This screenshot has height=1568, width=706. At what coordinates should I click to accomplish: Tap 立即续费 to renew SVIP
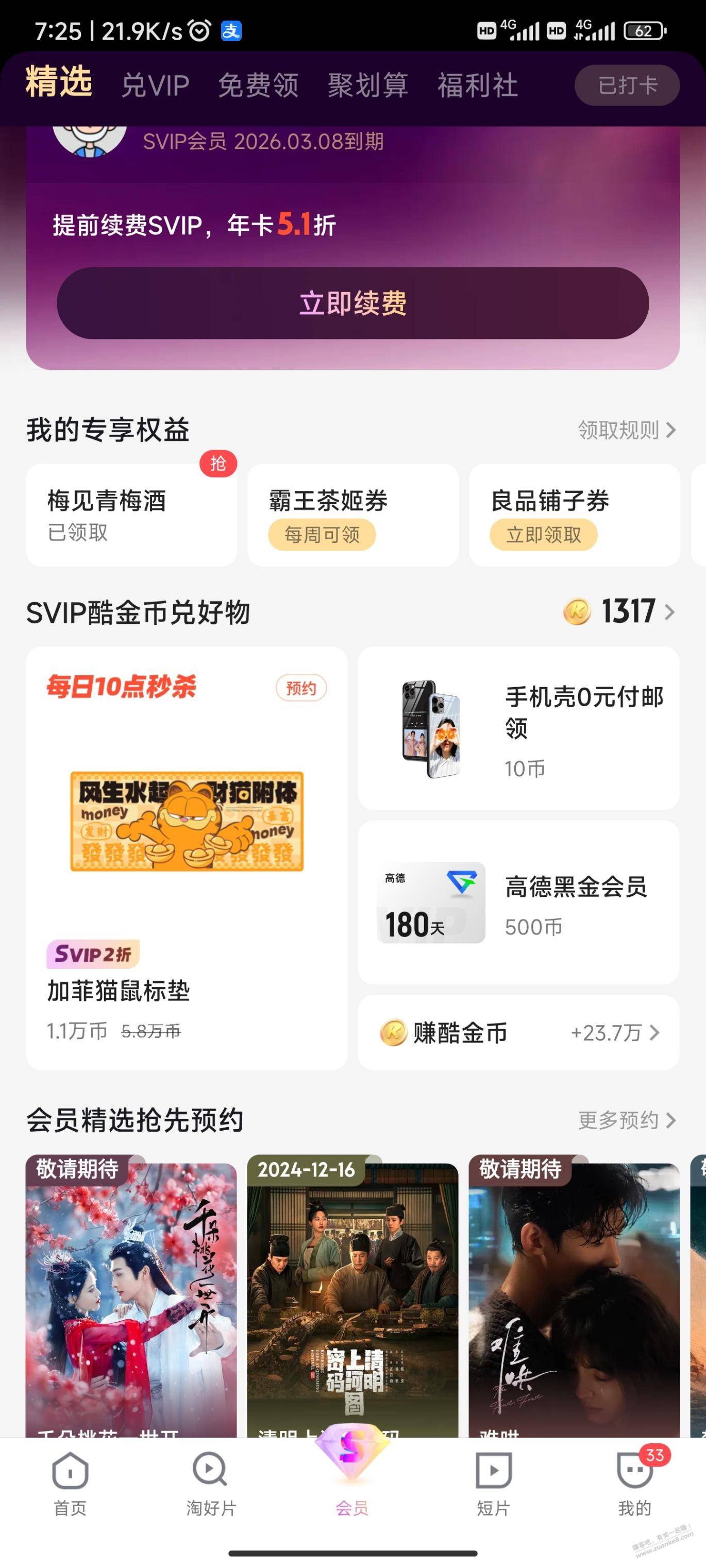(352, 303)
